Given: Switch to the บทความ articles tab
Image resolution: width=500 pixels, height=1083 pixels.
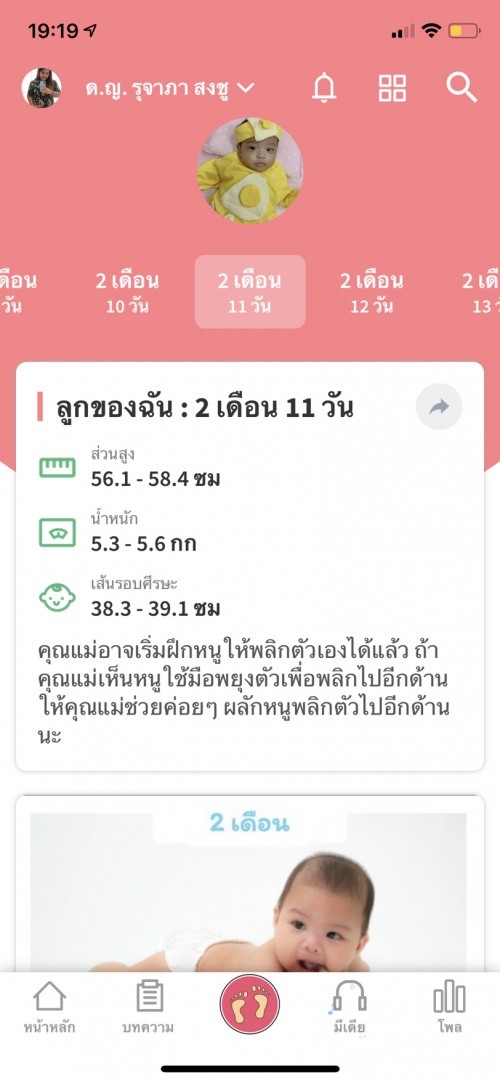Looking at the screenshot, I should click(x=148, y=1007).
